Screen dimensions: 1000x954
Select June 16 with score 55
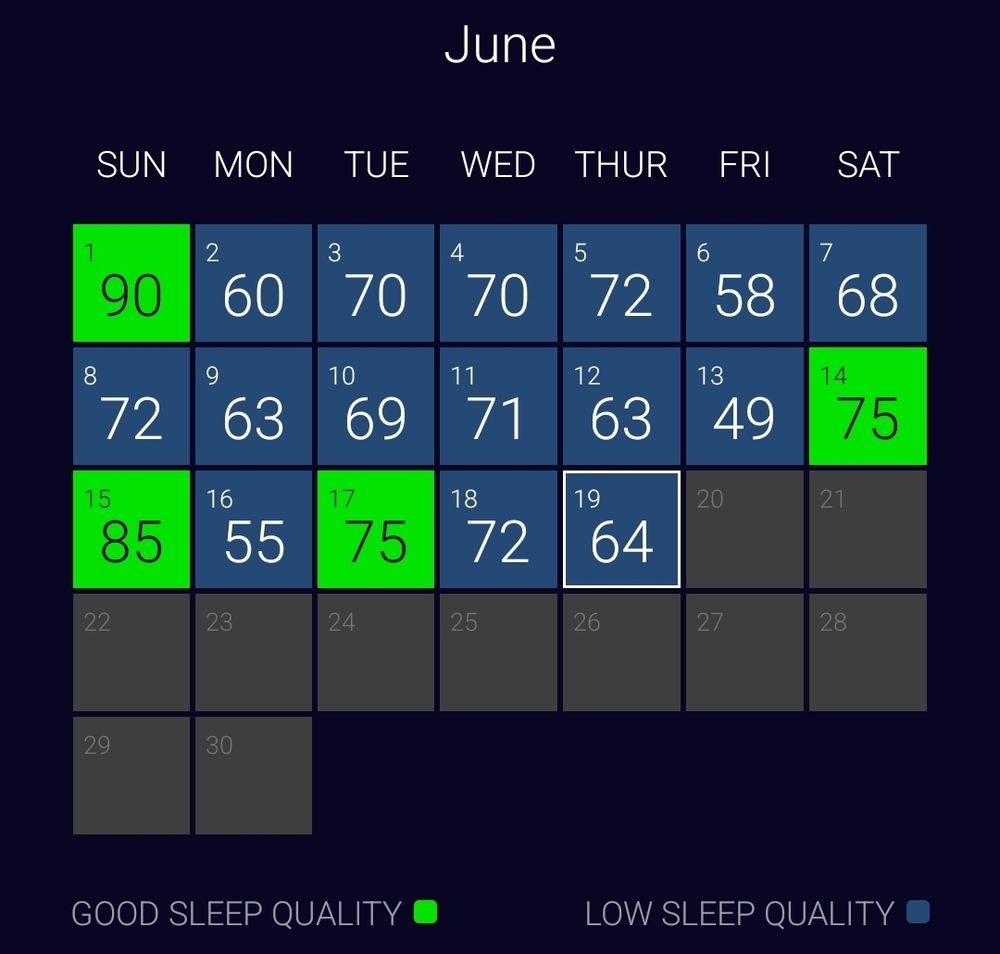(253, 529)
